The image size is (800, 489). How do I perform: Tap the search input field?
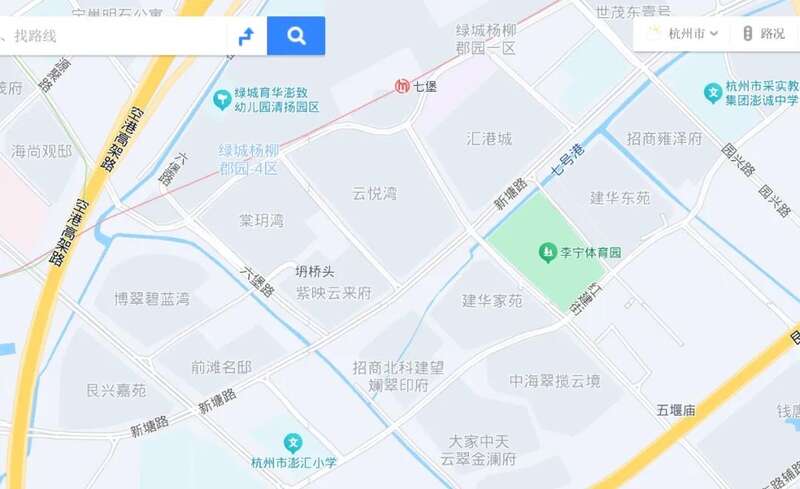[x=110, y=36]
